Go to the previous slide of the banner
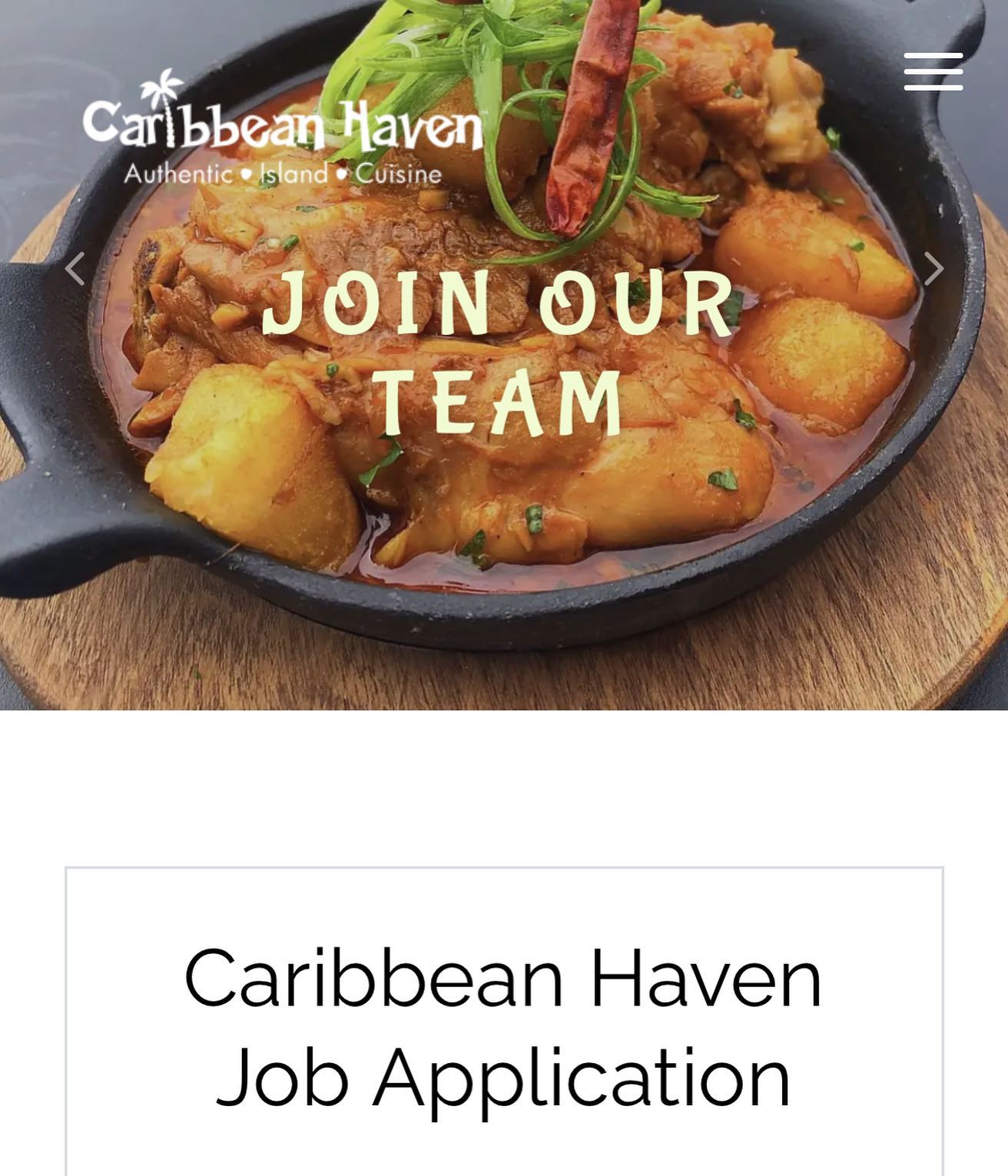The image size is (1008, 1176). [x=75, y=269]
